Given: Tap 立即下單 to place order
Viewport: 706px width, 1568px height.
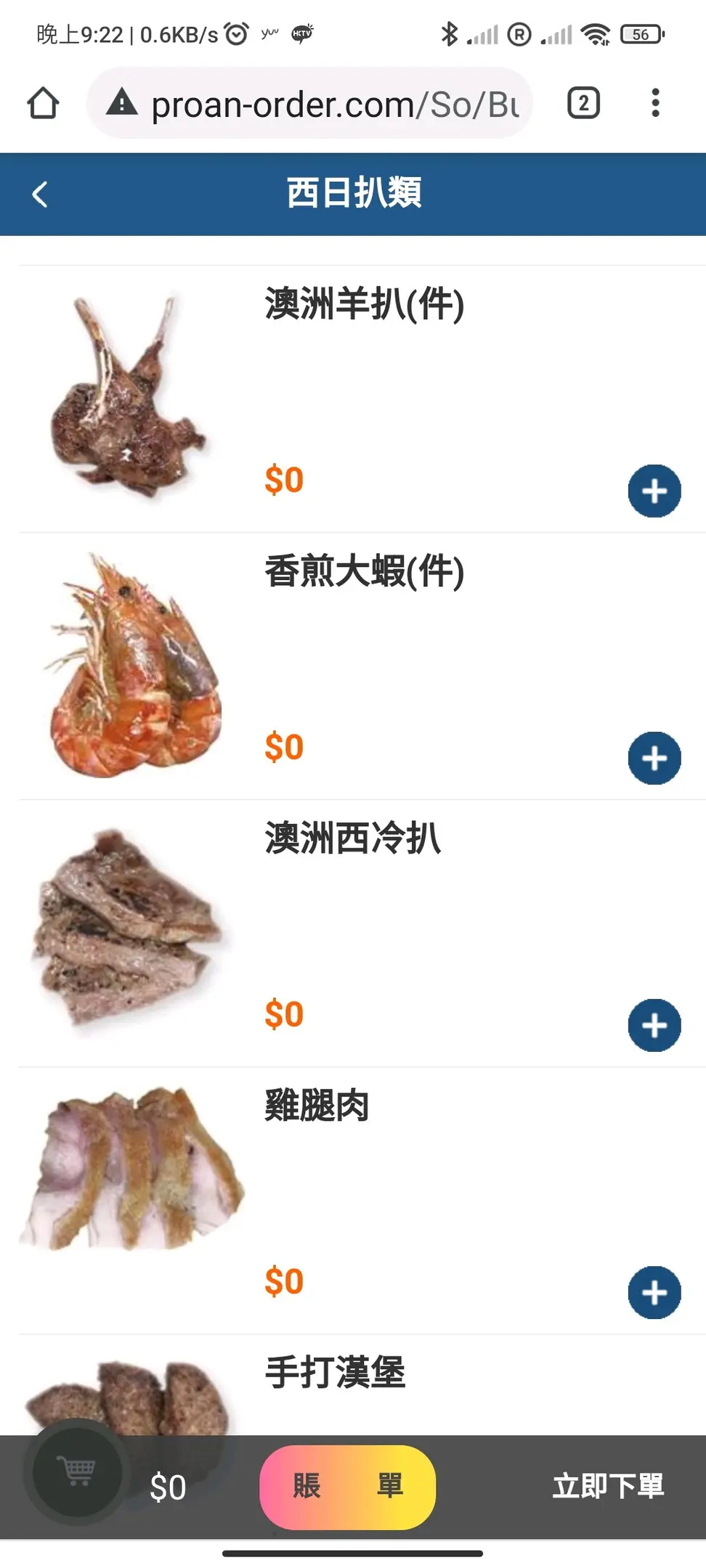Looking at the screenshot, I should point(608,1487).
